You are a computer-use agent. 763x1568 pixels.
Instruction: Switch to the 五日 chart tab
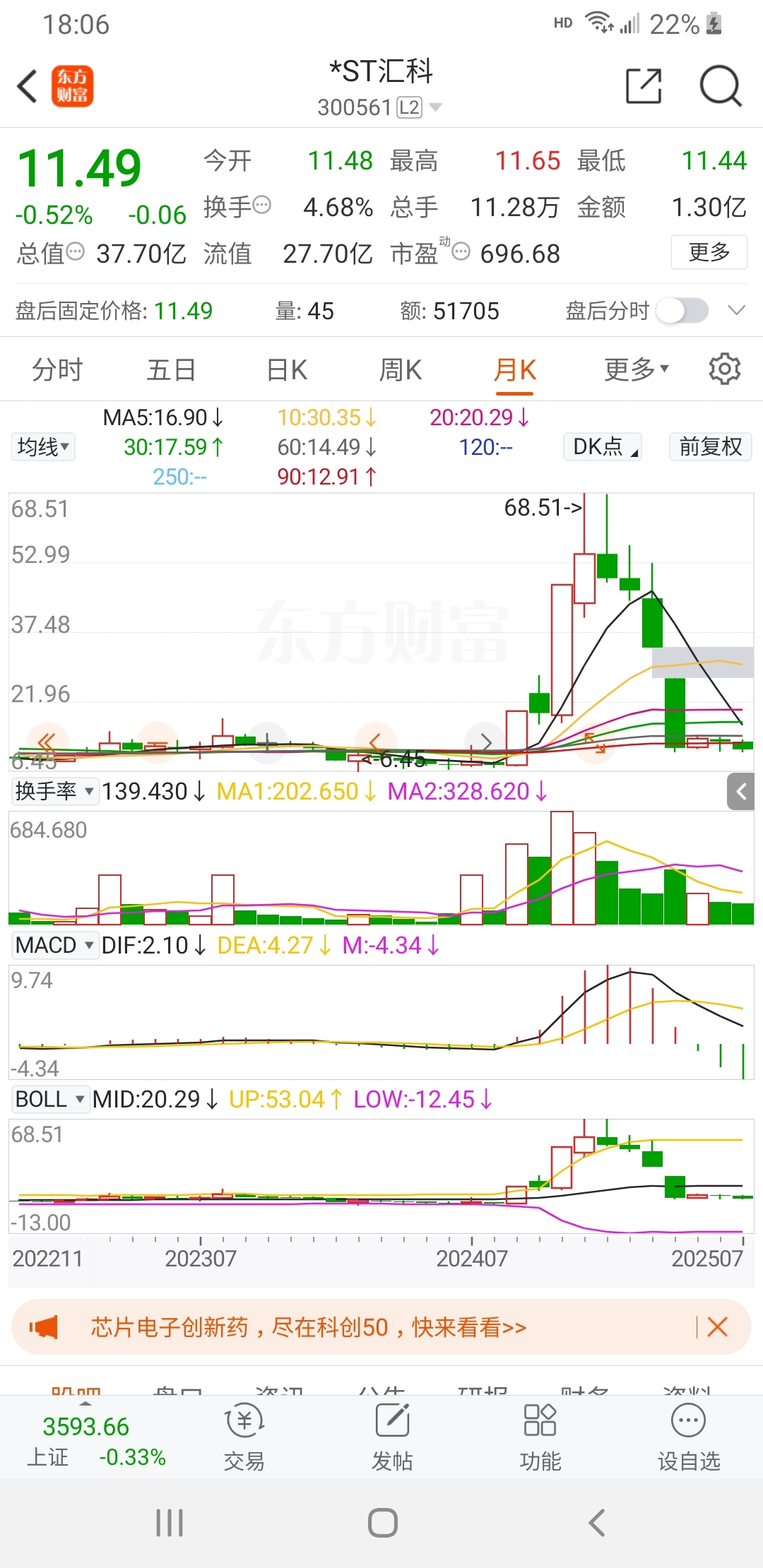(171, 369)
